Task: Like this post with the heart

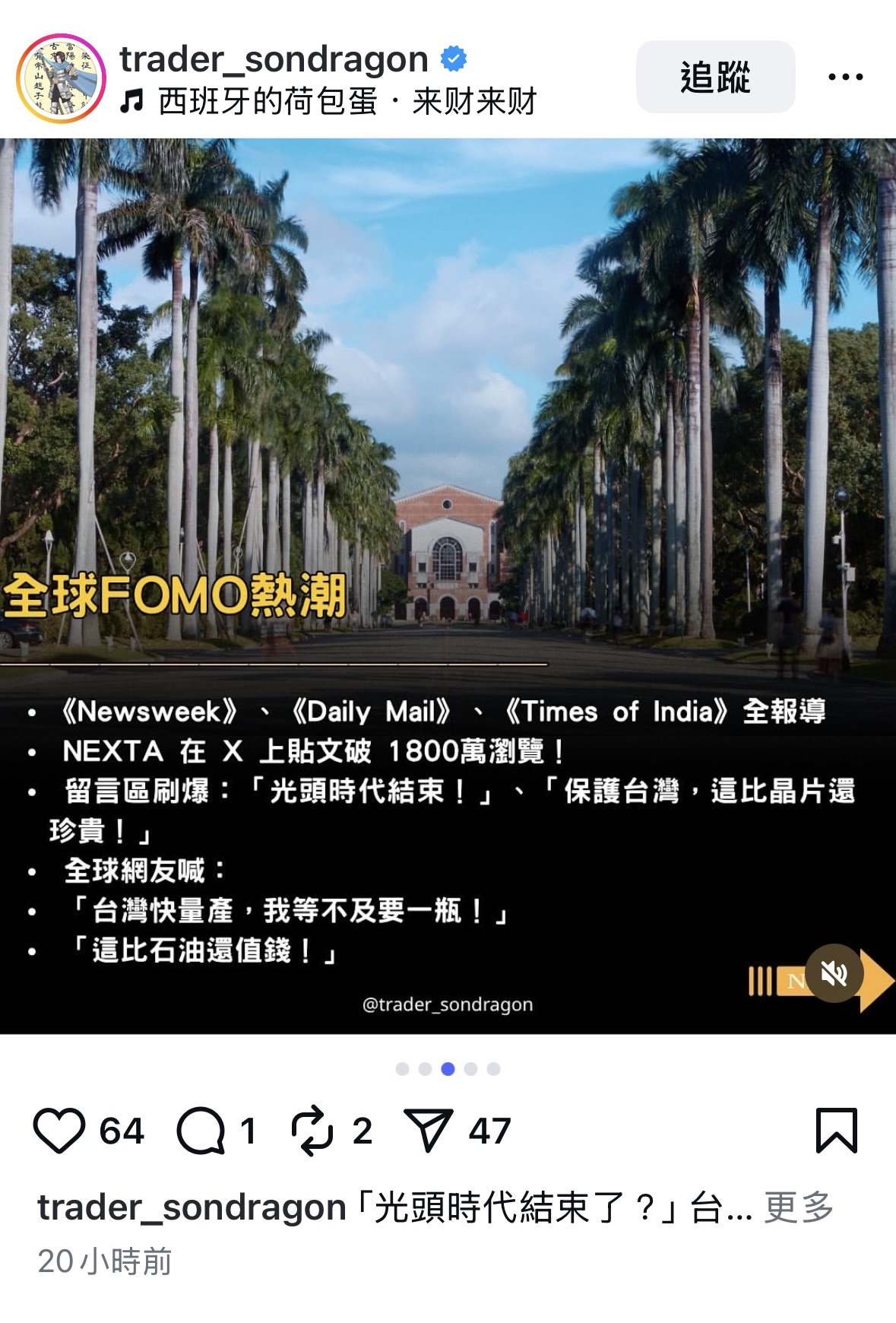Action: click(59, 1131)
